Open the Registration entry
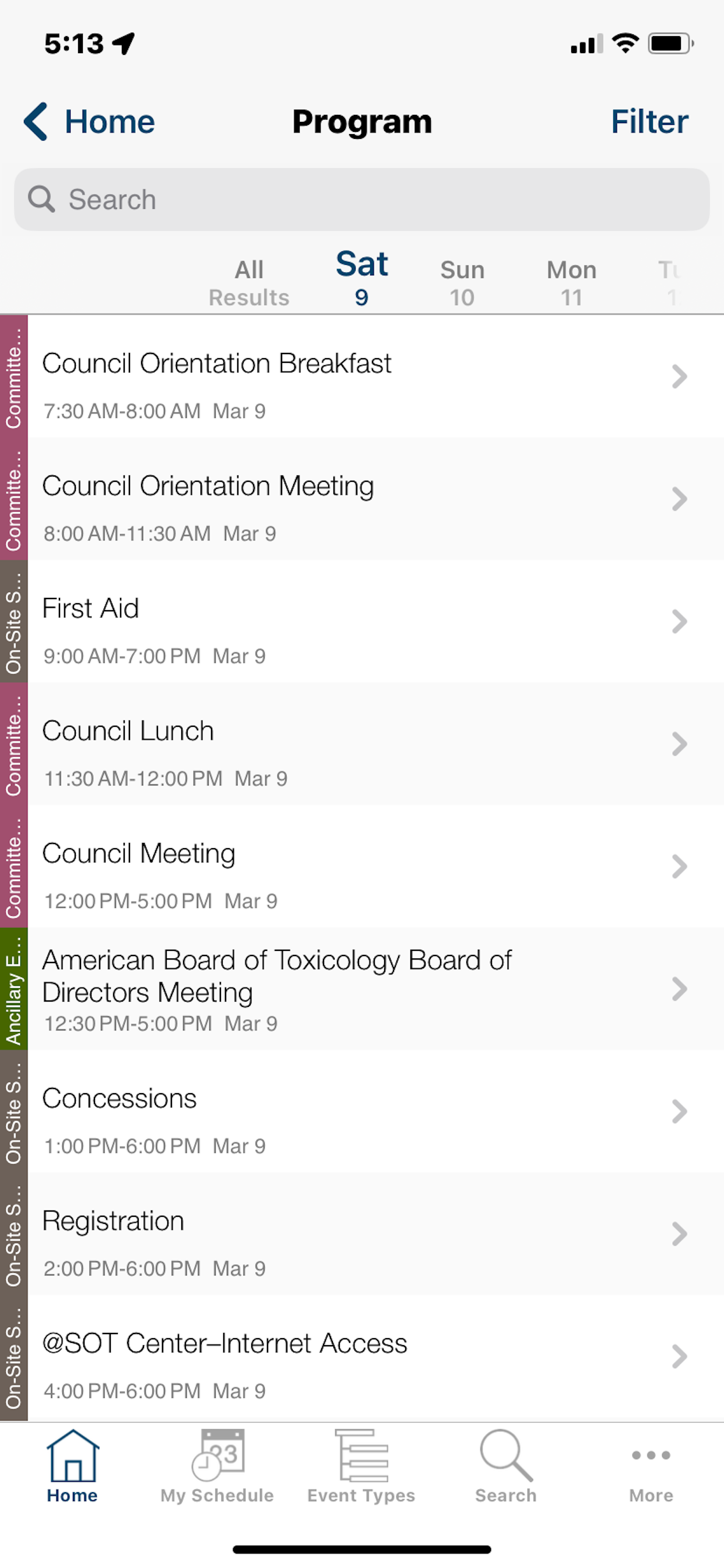The width and height of the screenshot is (724, 1568). [x=375, y=1234]
